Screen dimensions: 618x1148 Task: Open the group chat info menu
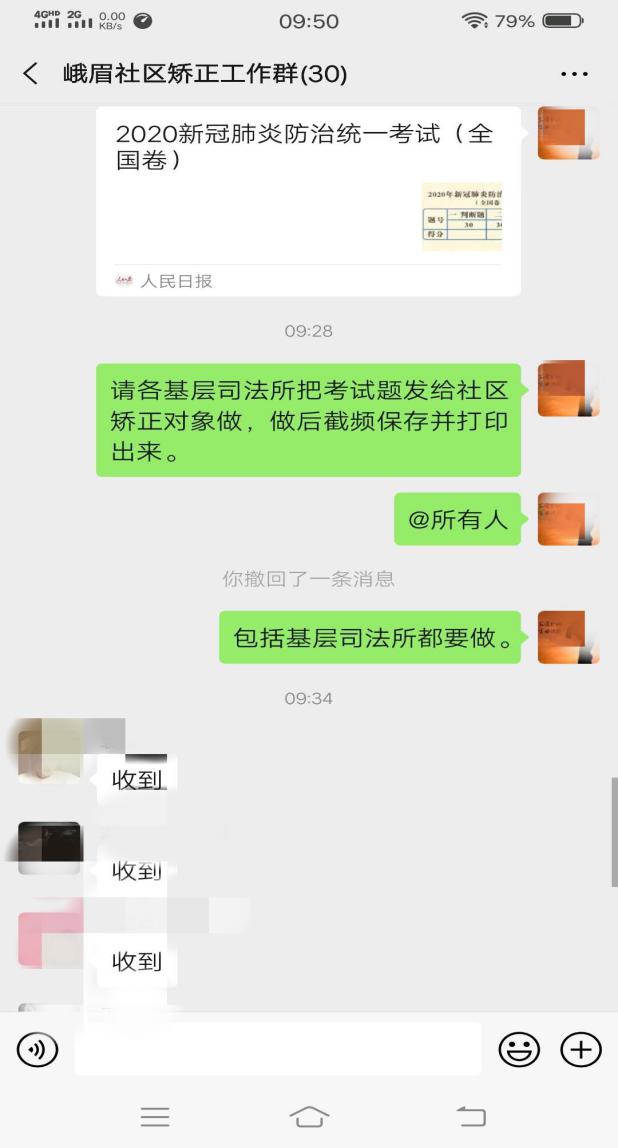(x=574, y=74)
